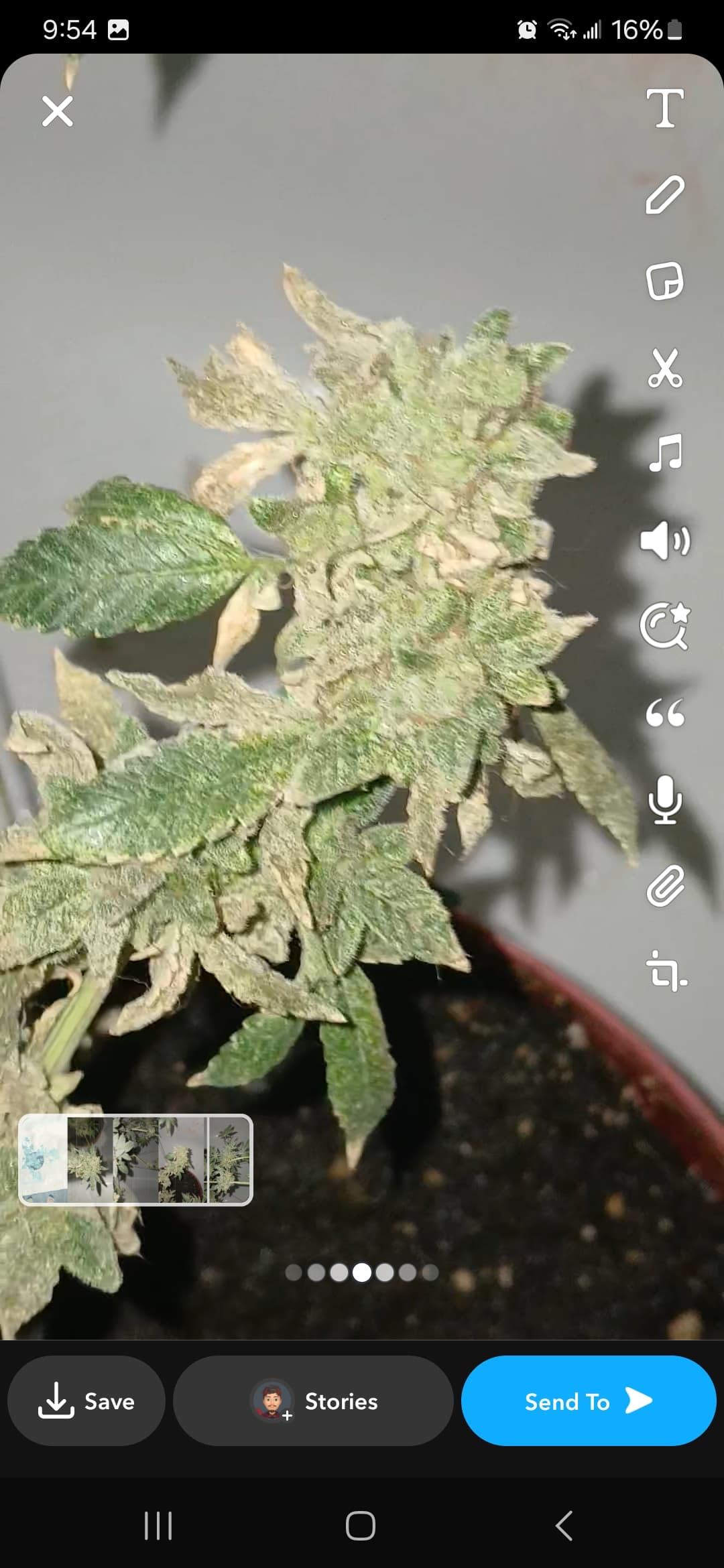724x1568 pixels.
Task: Open the crop tool
Action: [664, 972]
